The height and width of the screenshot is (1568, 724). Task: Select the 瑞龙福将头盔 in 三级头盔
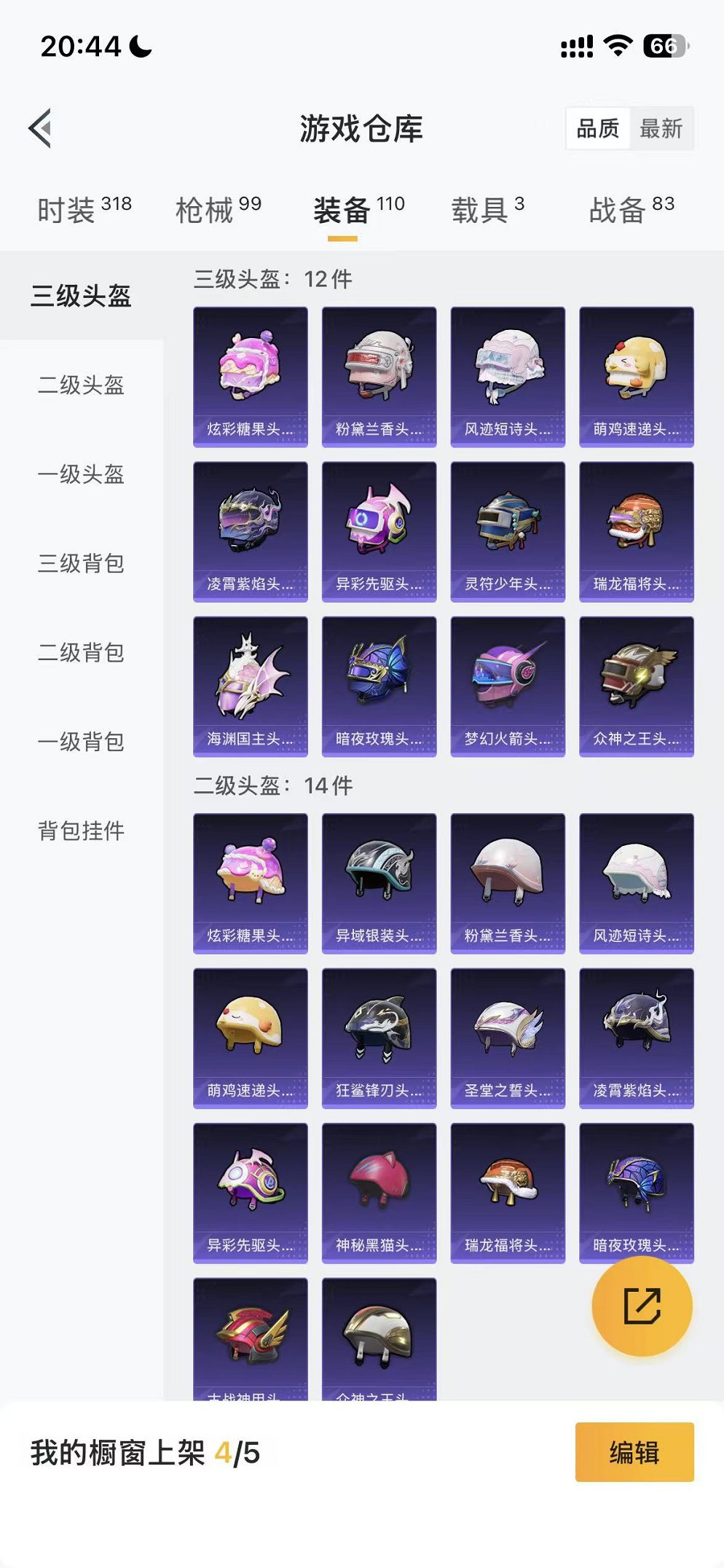(637, 528)
